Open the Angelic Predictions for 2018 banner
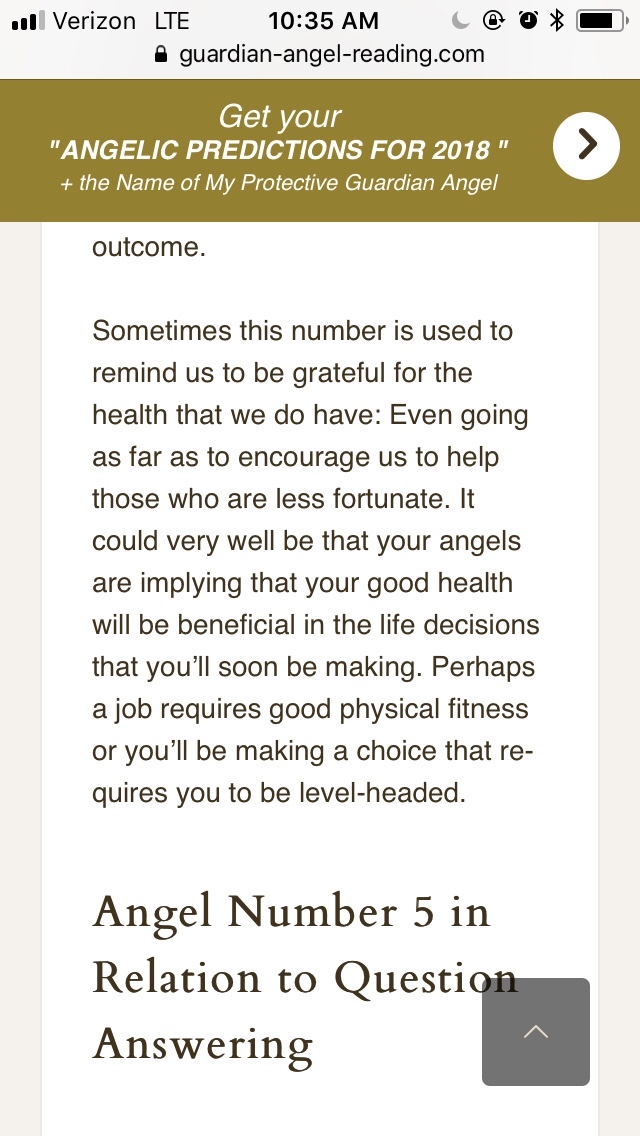Screen dimensions: 640x1136 [x=279, y=150]
